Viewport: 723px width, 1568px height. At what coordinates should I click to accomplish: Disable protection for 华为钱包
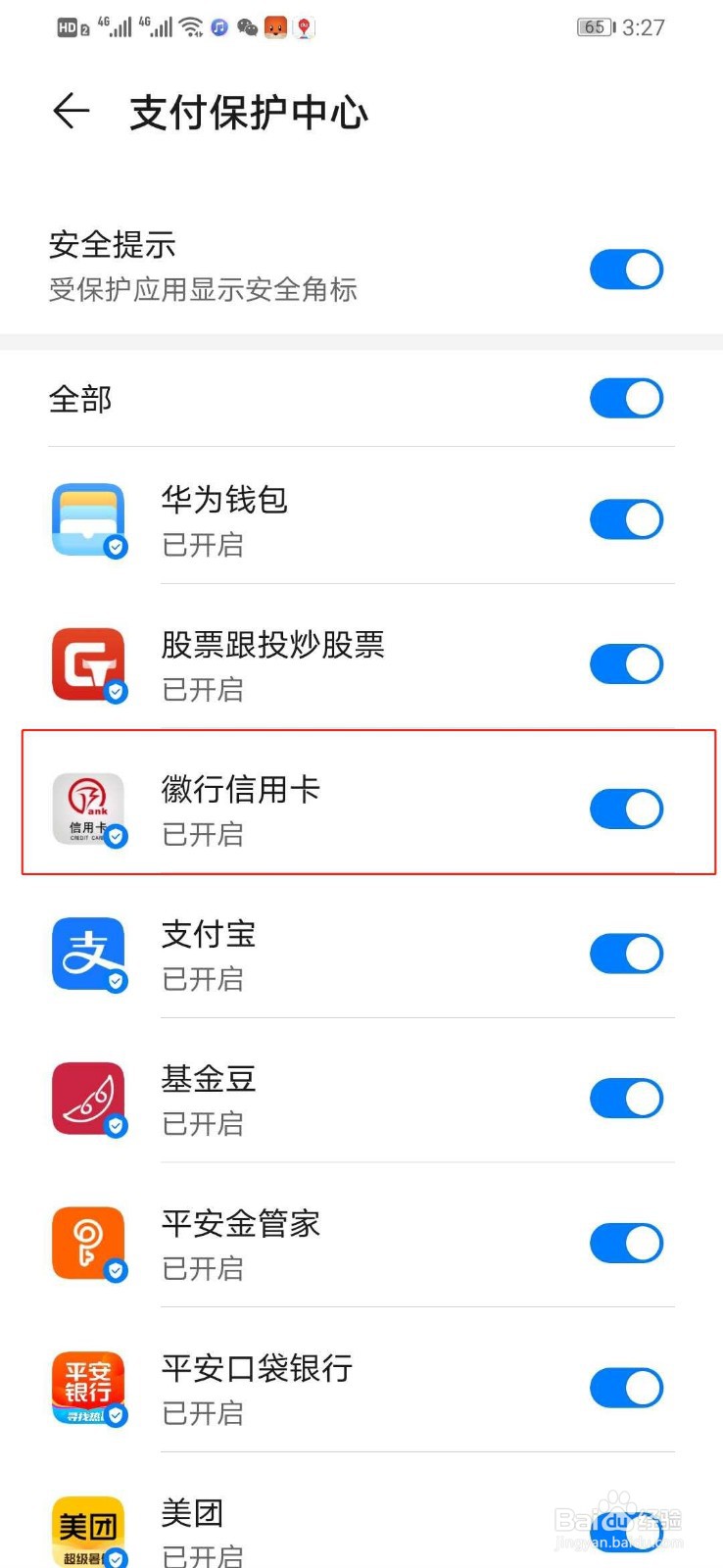627,519
